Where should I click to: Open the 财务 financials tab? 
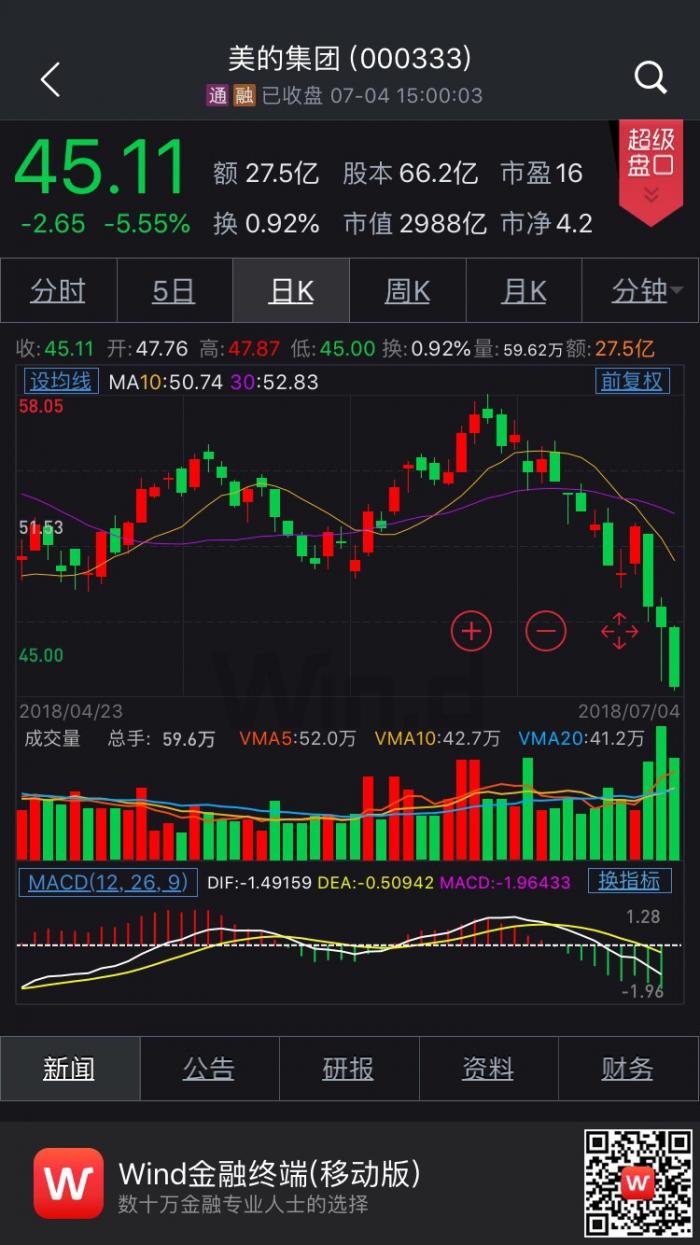point(627,1068)
